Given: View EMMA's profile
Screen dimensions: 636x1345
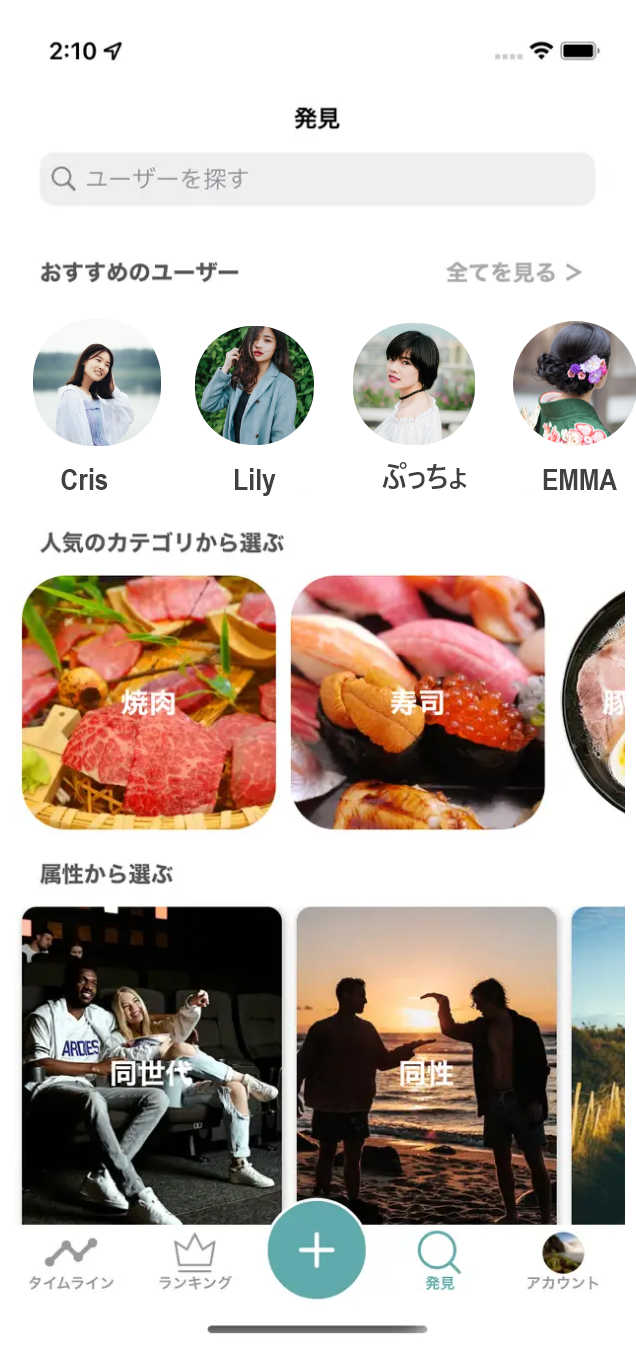Looking at the screenshot, I should point(575,384).
